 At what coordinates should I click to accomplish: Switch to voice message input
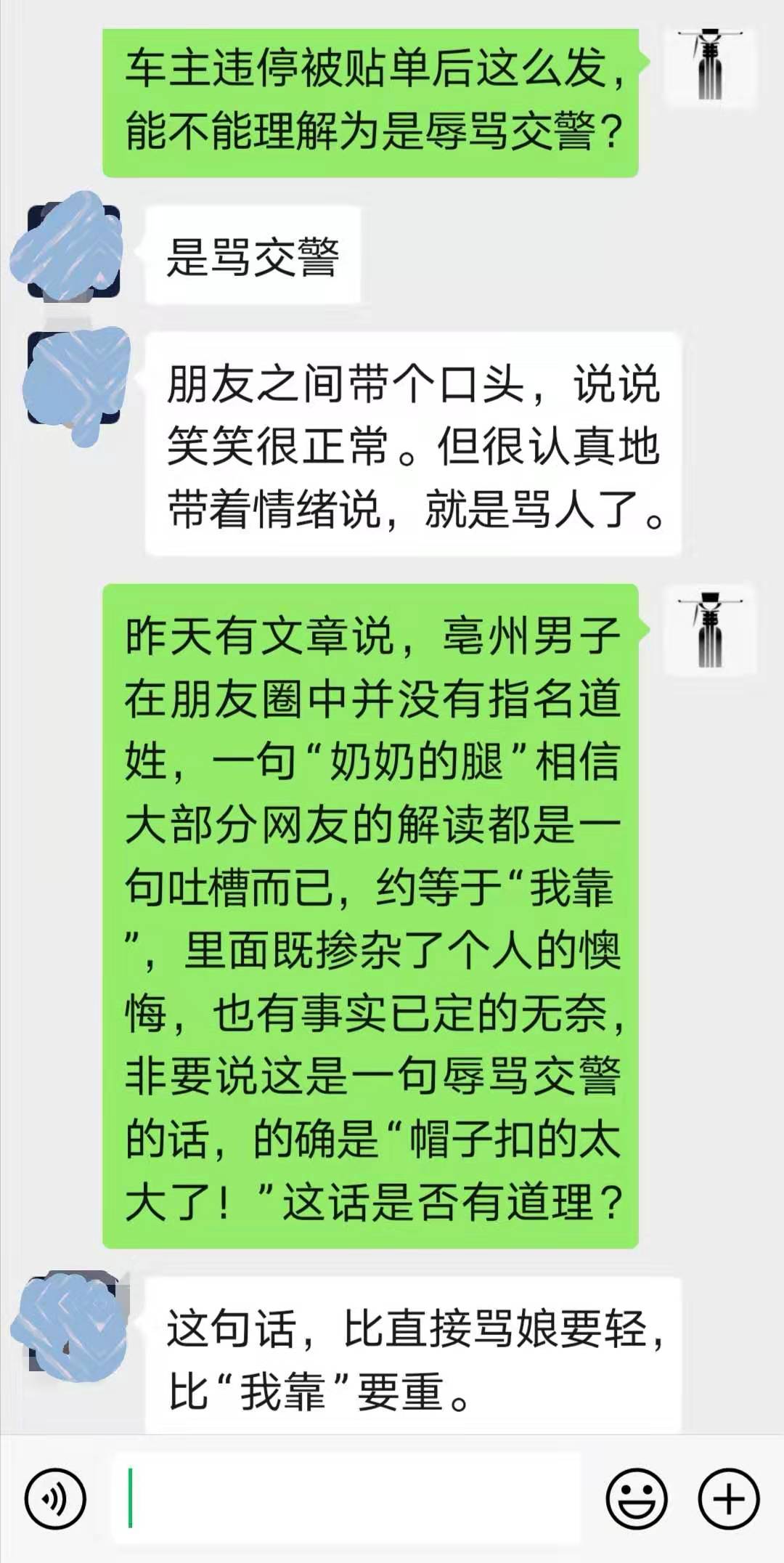pos(55,1498)
